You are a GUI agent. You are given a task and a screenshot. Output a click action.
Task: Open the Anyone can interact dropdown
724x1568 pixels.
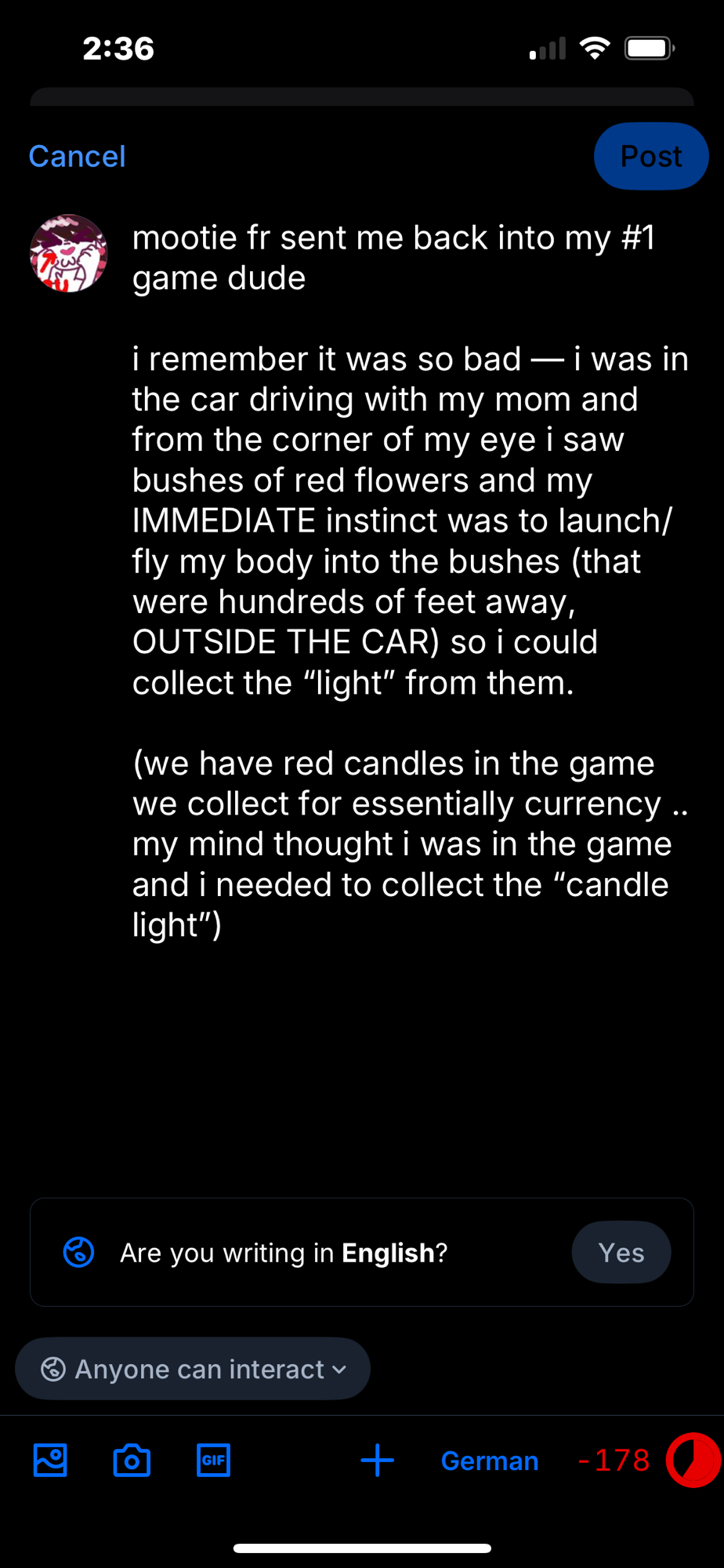click(x=193, y=1369)
